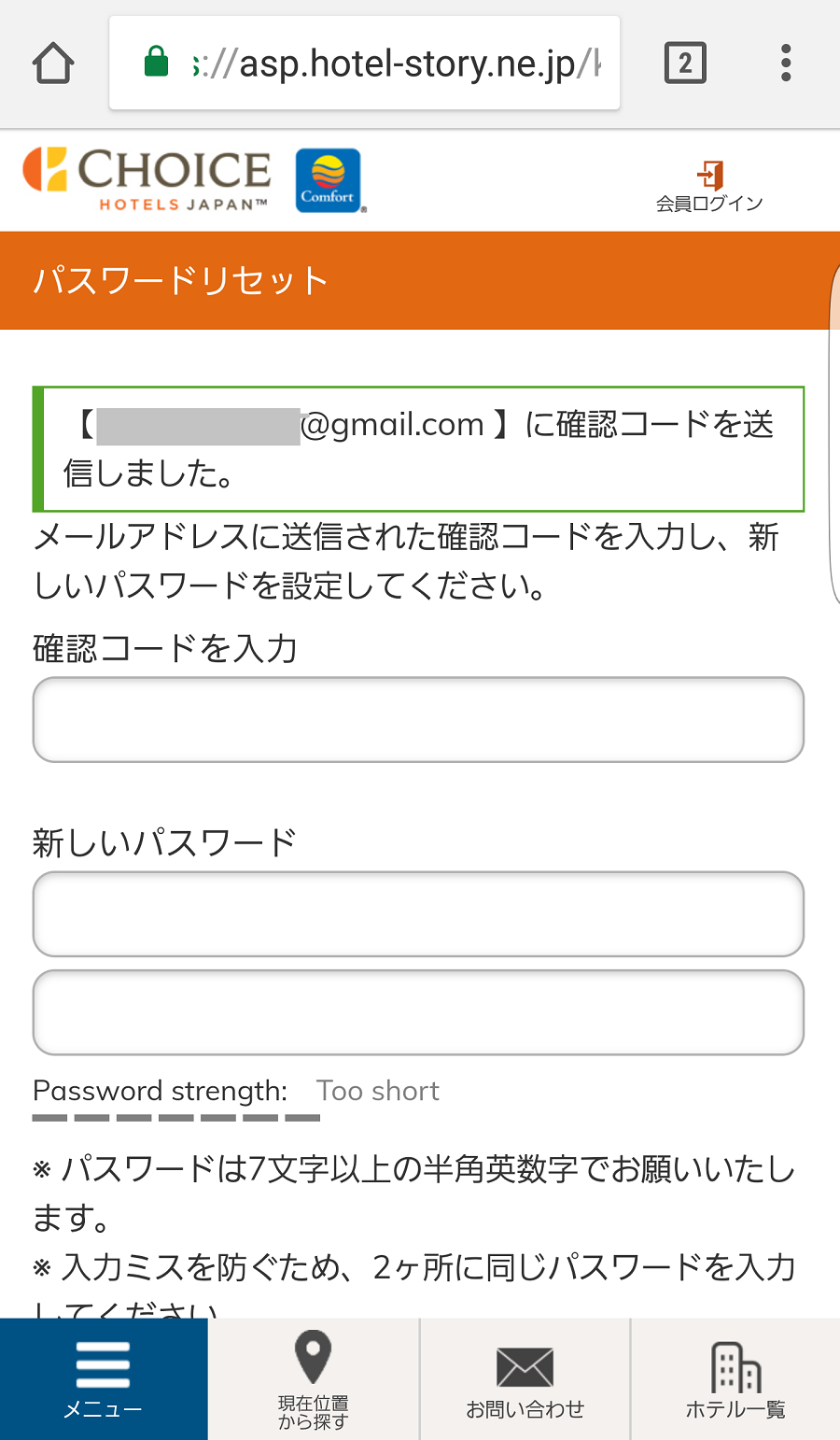
Task: Go to the browser home page
Action: point(53,64)
